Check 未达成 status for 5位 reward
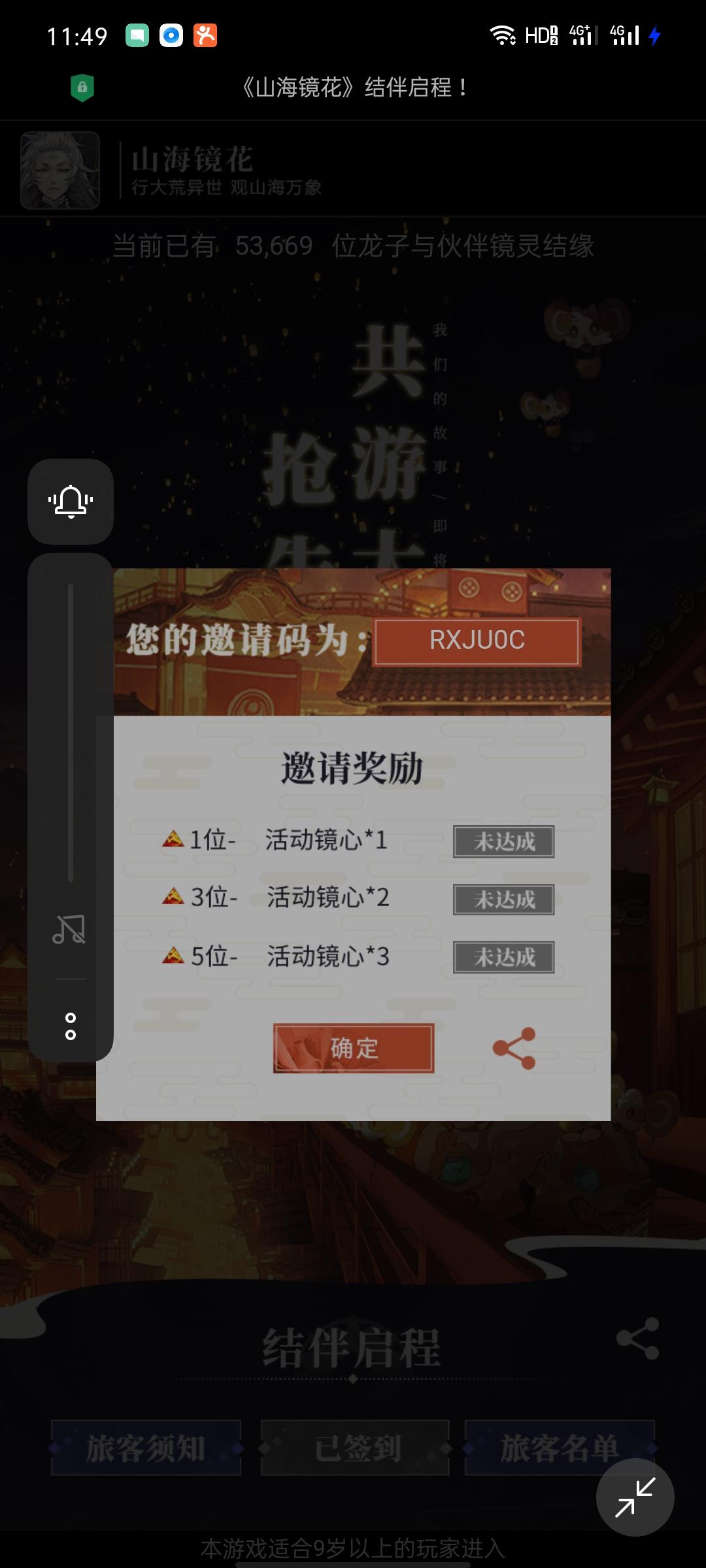706x1568 pixels. [503, 957]
